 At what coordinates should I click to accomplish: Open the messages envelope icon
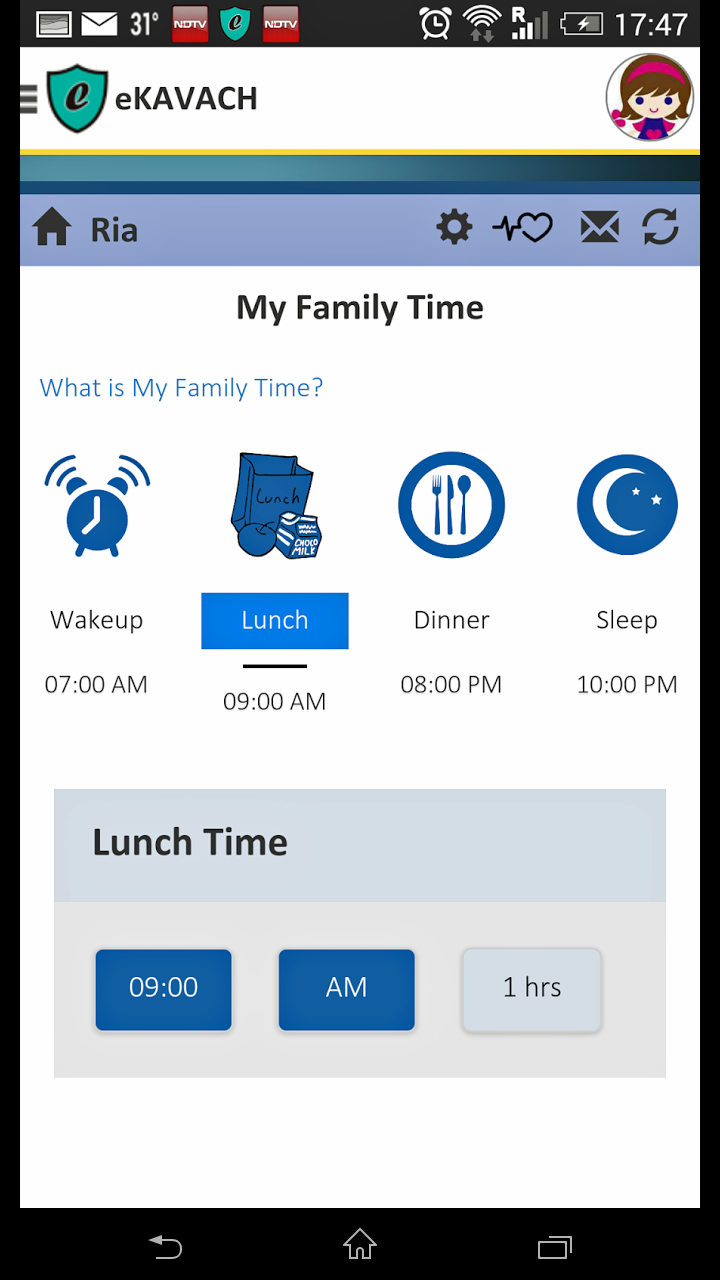pos(599,228)
